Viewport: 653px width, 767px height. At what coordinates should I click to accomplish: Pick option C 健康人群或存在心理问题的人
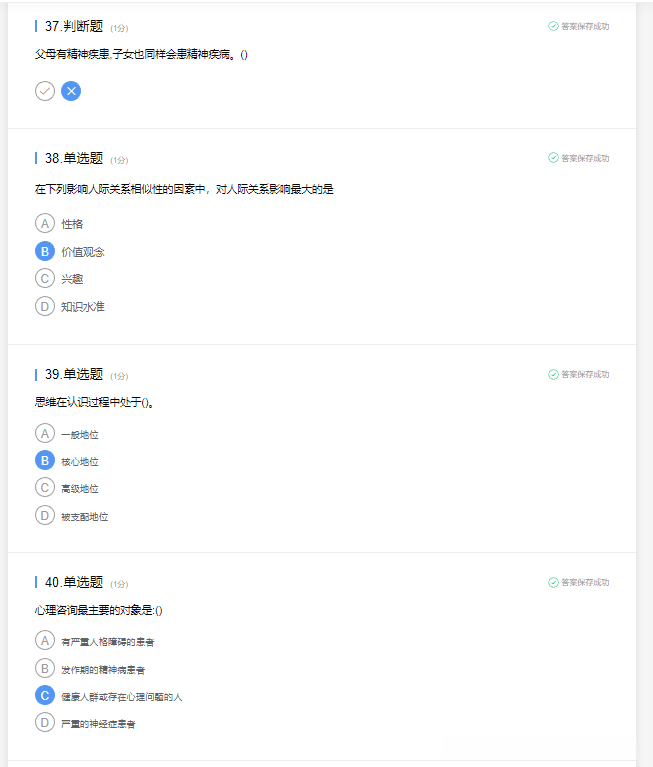tap(45, 695)
